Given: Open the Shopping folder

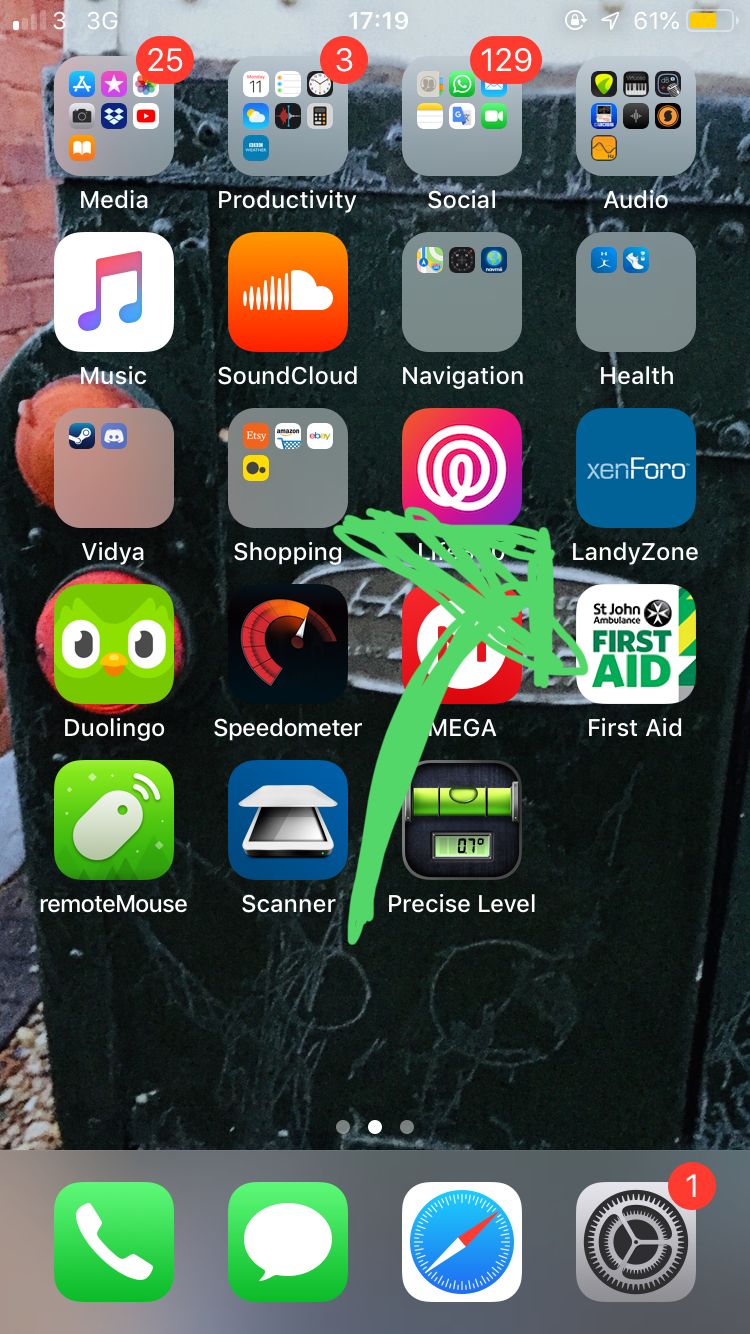Looking at the screenshot, I should (287, 467).
